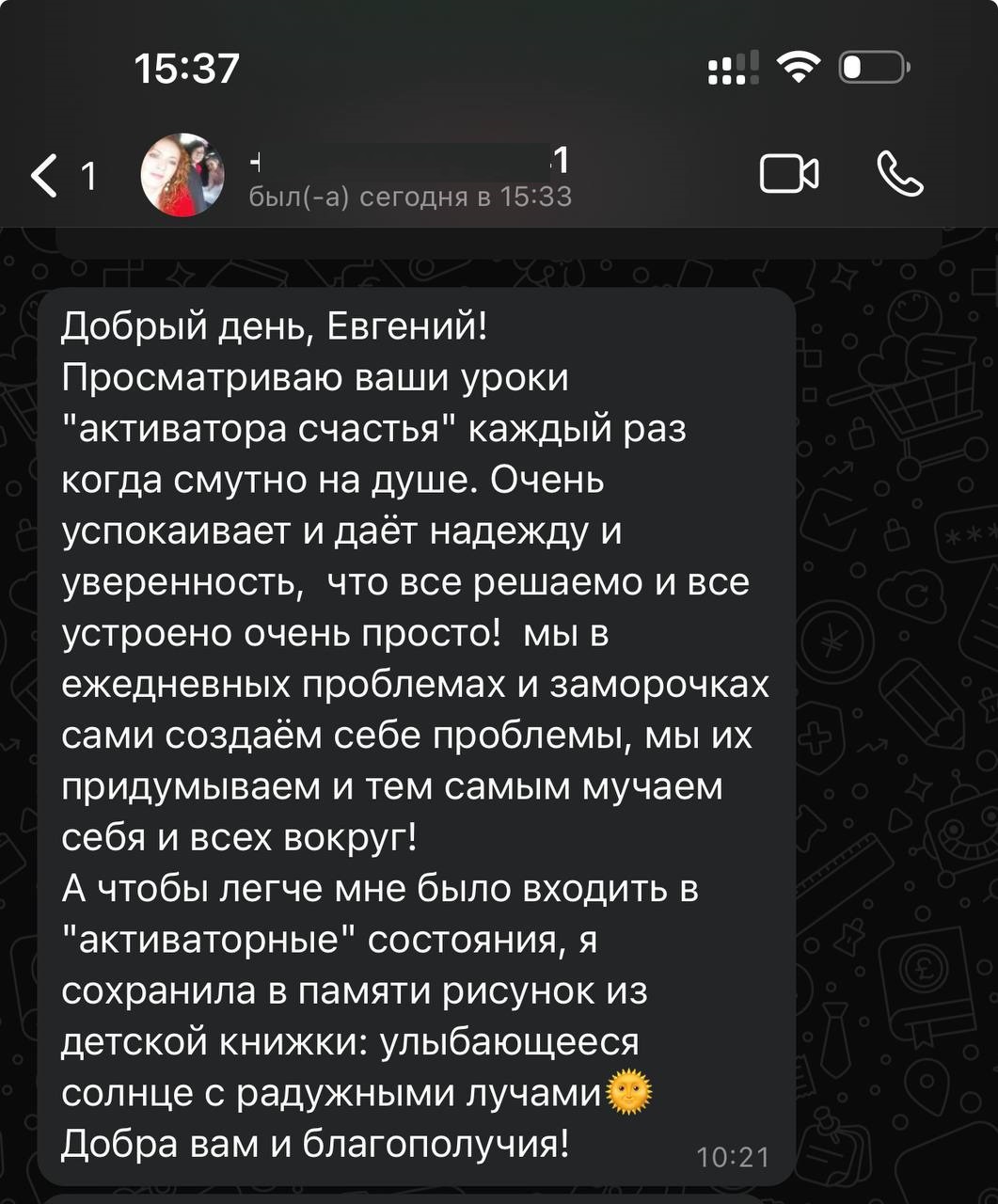Screen dimensions: 998x1204
Task: Start a voice call
Action: (899, 174)
